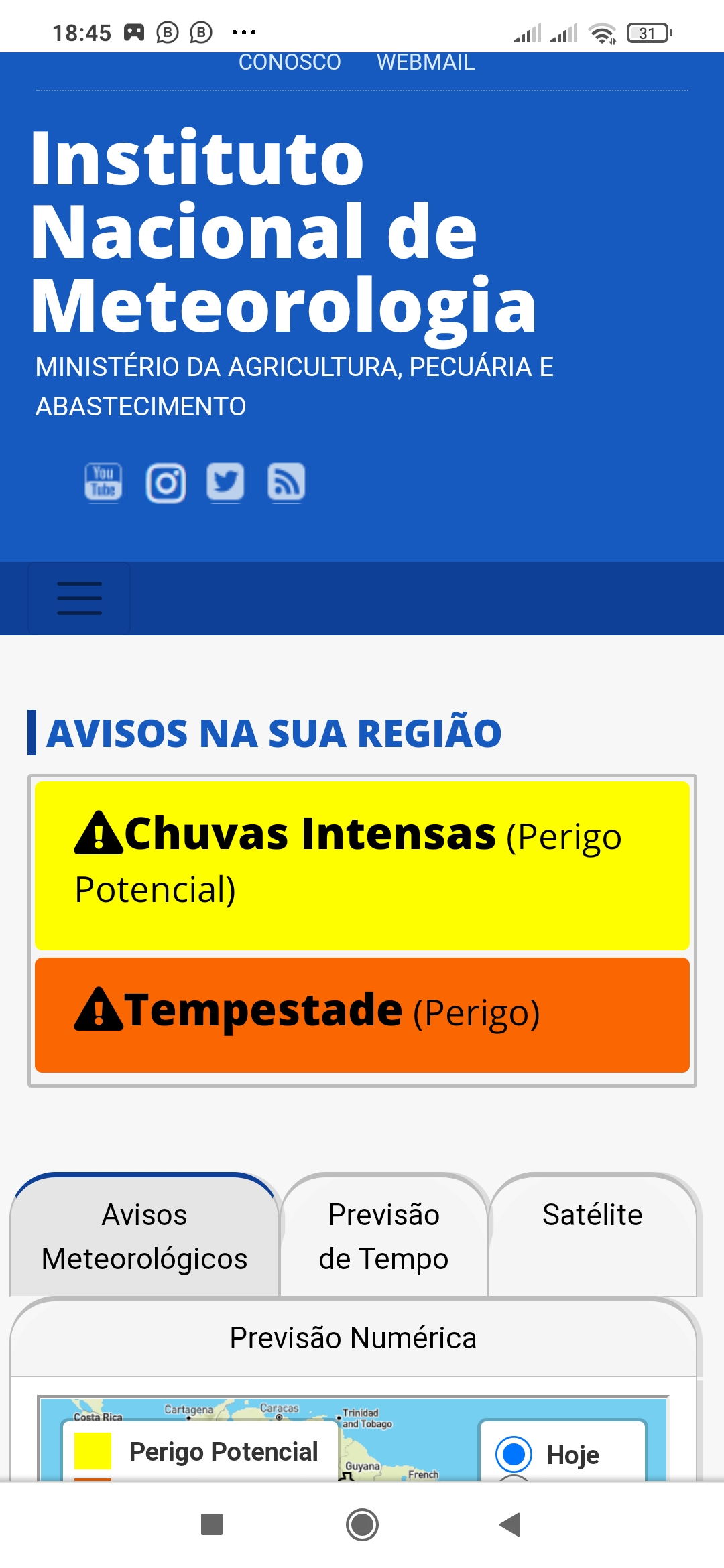Open INMET's Twitter profile

[x=225, y=482]
